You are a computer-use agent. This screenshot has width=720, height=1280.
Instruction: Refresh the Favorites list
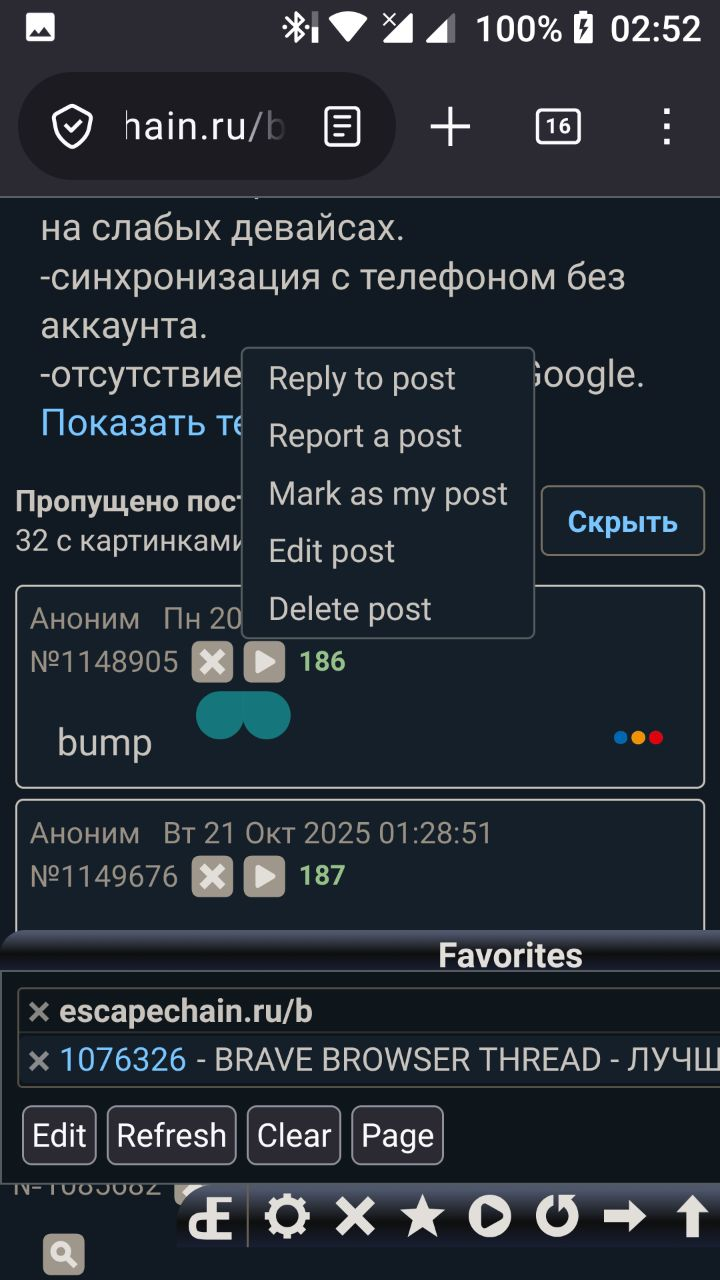pyautogui.click(x=171, y=1135)
